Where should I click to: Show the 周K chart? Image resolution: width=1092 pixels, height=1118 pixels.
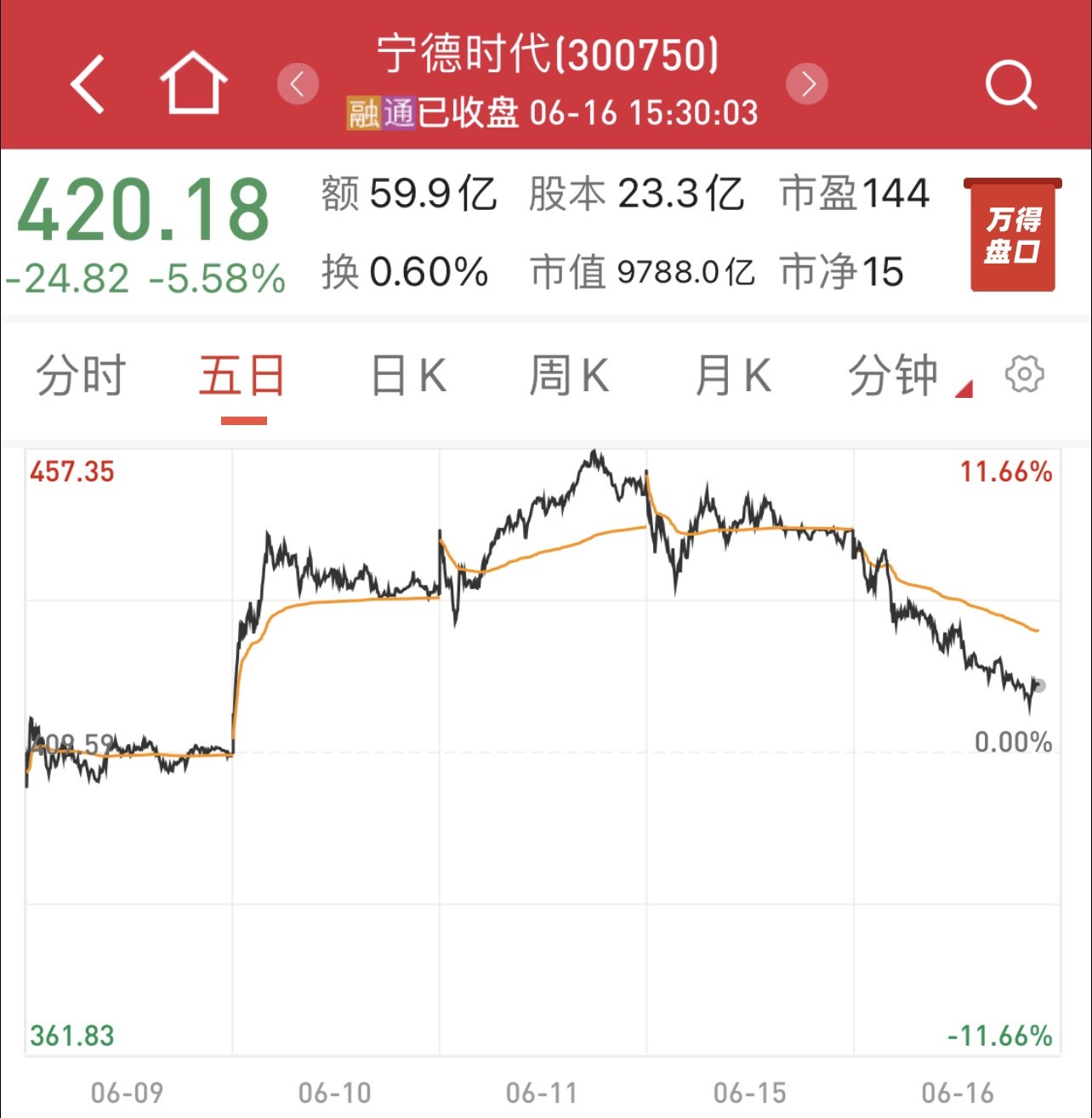point(569,376)
